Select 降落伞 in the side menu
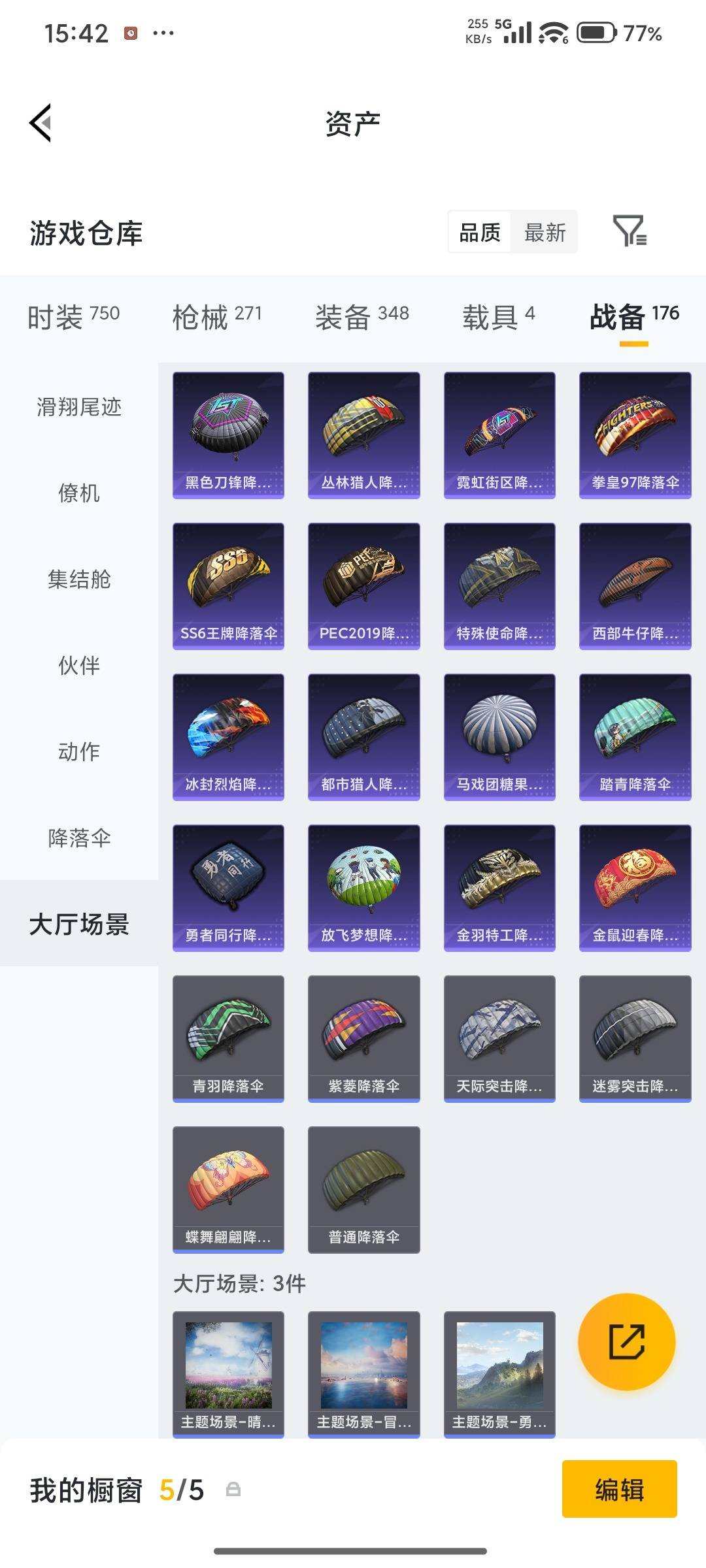 tap(79, 838)
